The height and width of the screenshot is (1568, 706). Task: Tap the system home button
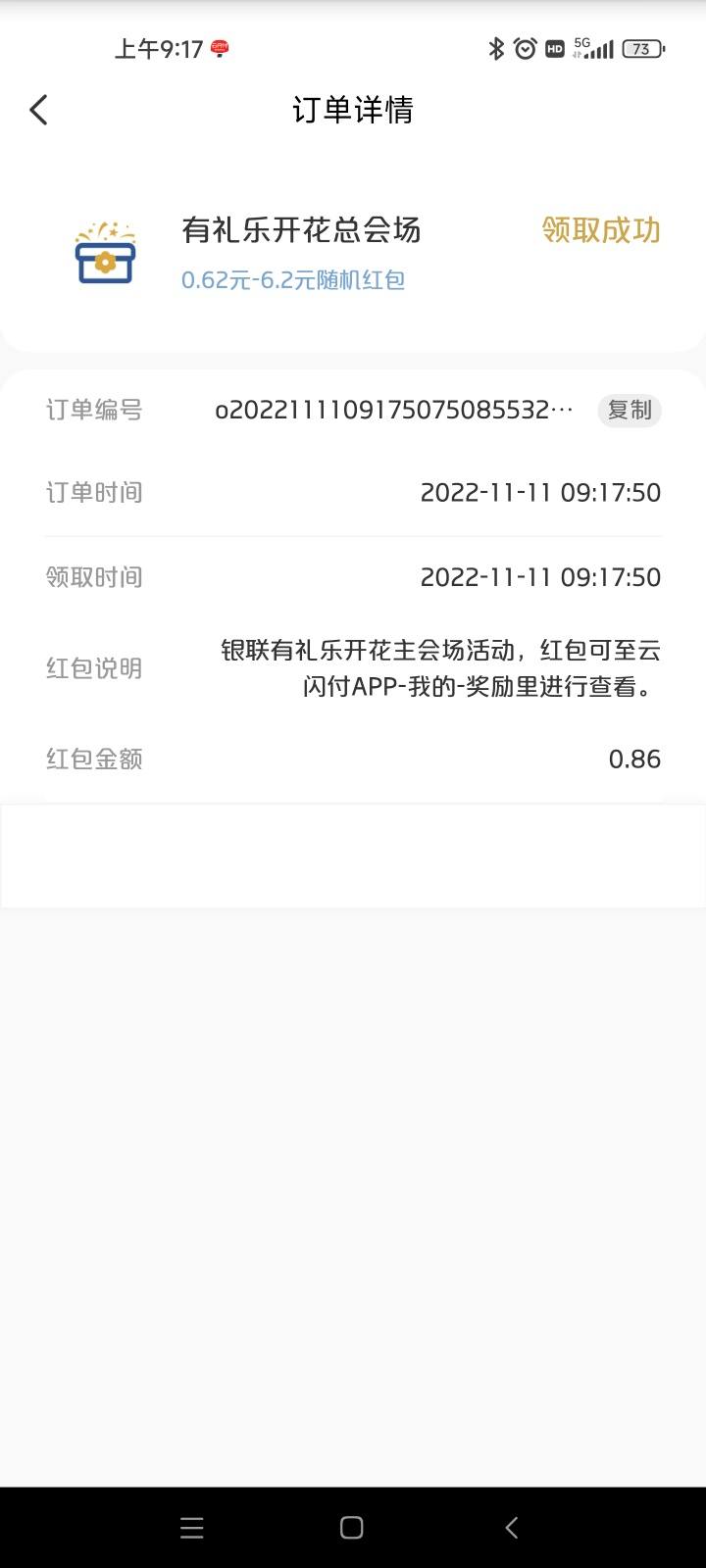pyautogui.click(x=351, y=1527)
